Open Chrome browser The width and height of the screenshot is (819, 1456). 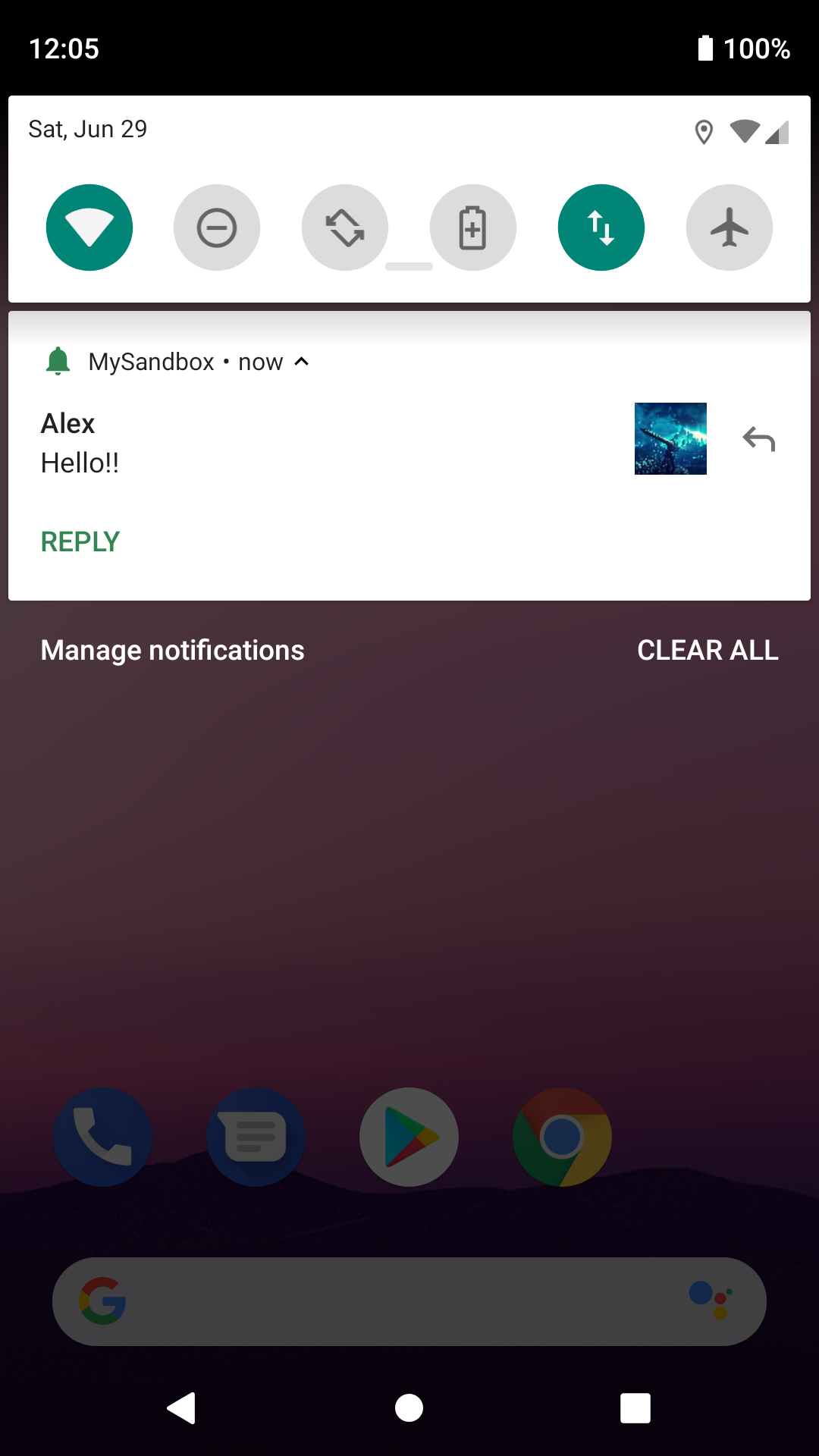point(561,1136)
